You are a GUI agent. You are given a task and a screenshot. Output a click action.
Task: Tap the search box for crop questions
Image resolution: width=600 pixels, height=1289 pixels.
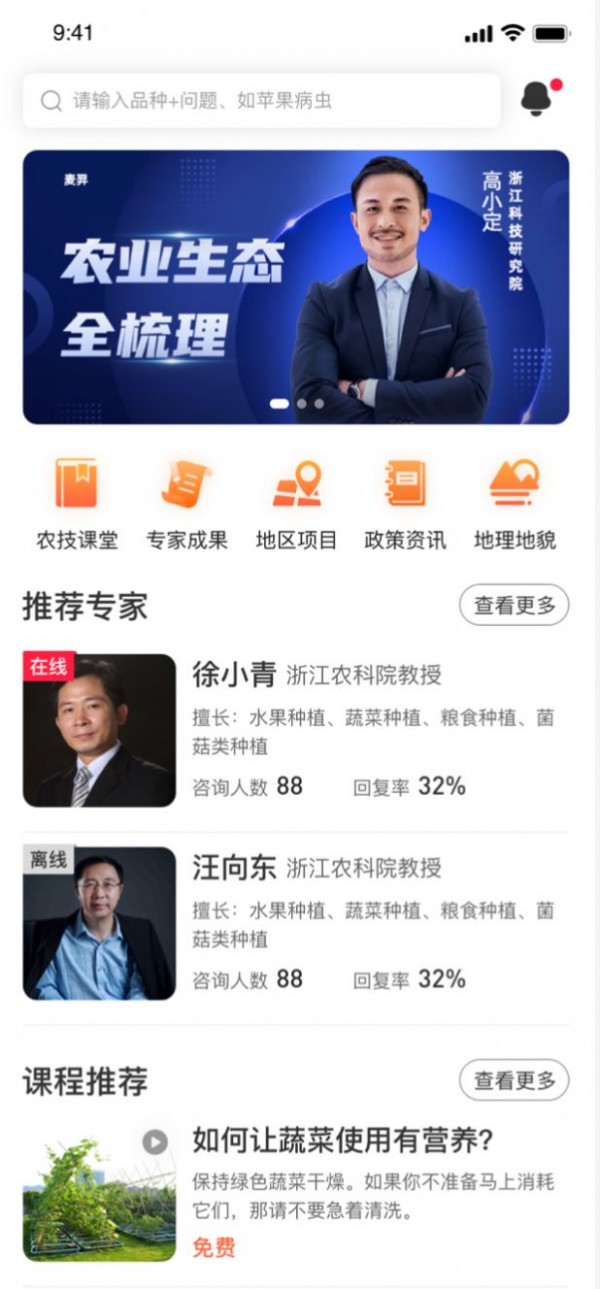coord(260,101)
